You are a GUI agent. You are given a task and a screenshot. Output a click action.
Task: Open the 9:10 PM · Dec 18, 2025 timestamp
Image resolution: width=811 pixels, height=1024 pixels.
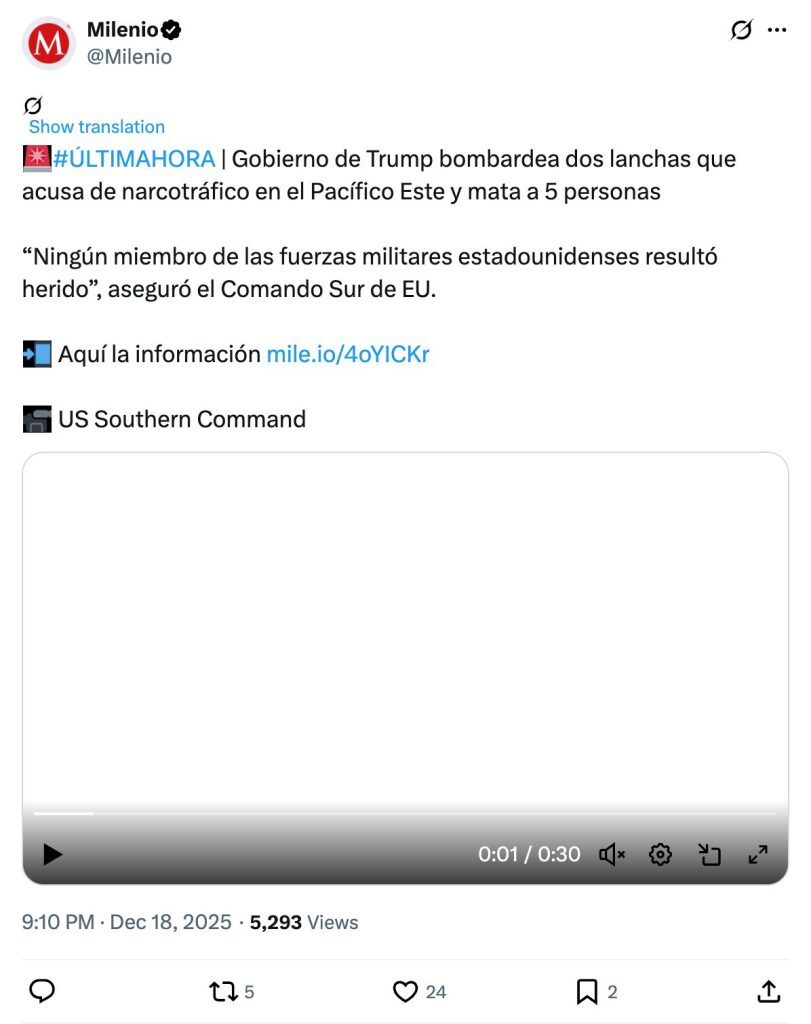point(127,922)
